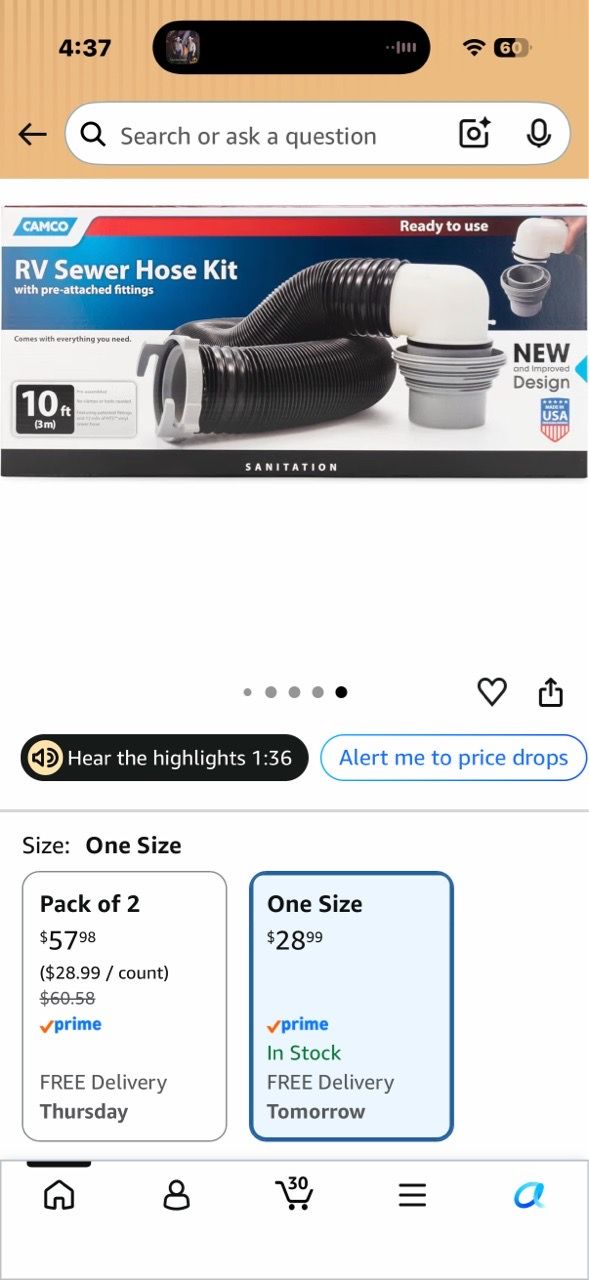The image size is (589, 1280).
Task: Open the Alexa assistant tab
Action: click(530, 1194)
